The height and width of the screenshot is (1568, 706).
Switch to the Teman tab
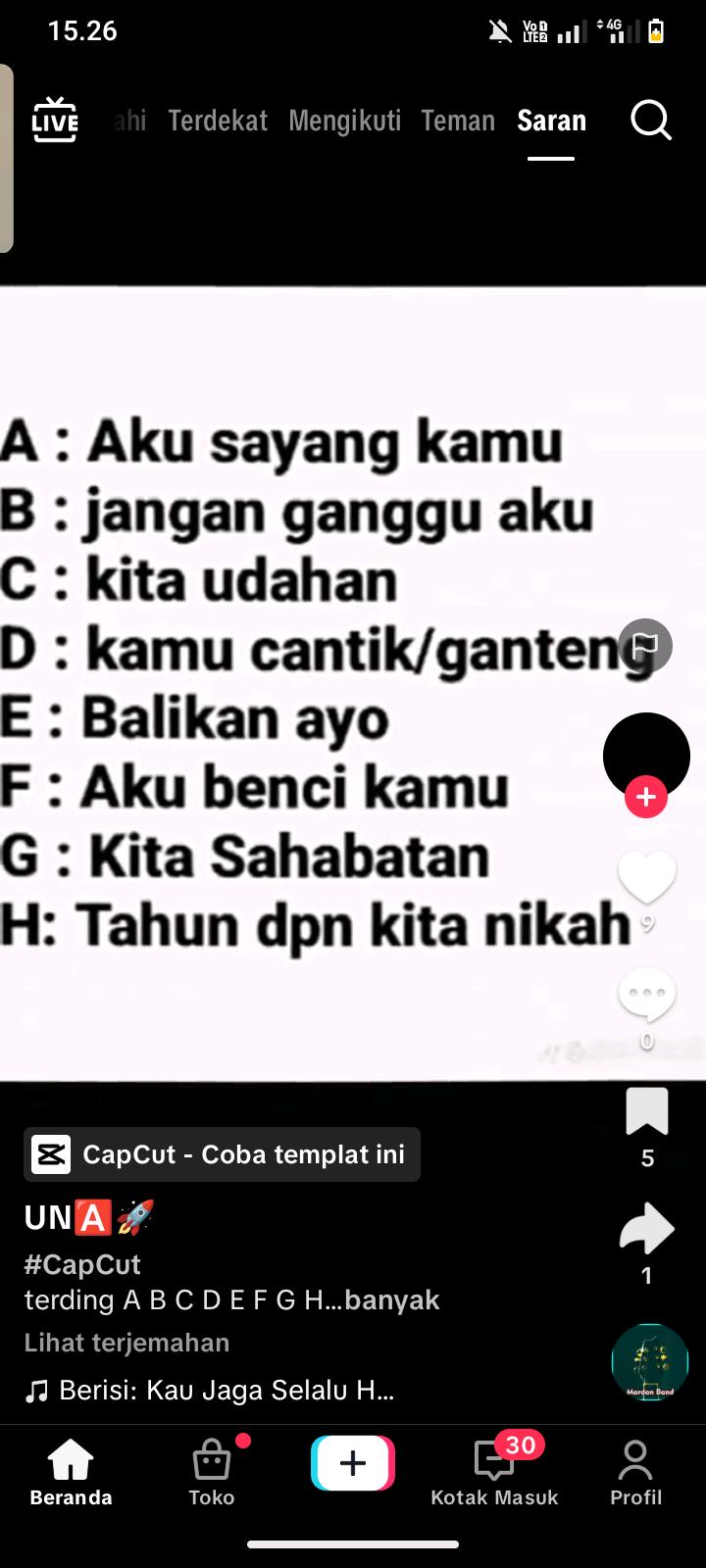pos(458,121)
